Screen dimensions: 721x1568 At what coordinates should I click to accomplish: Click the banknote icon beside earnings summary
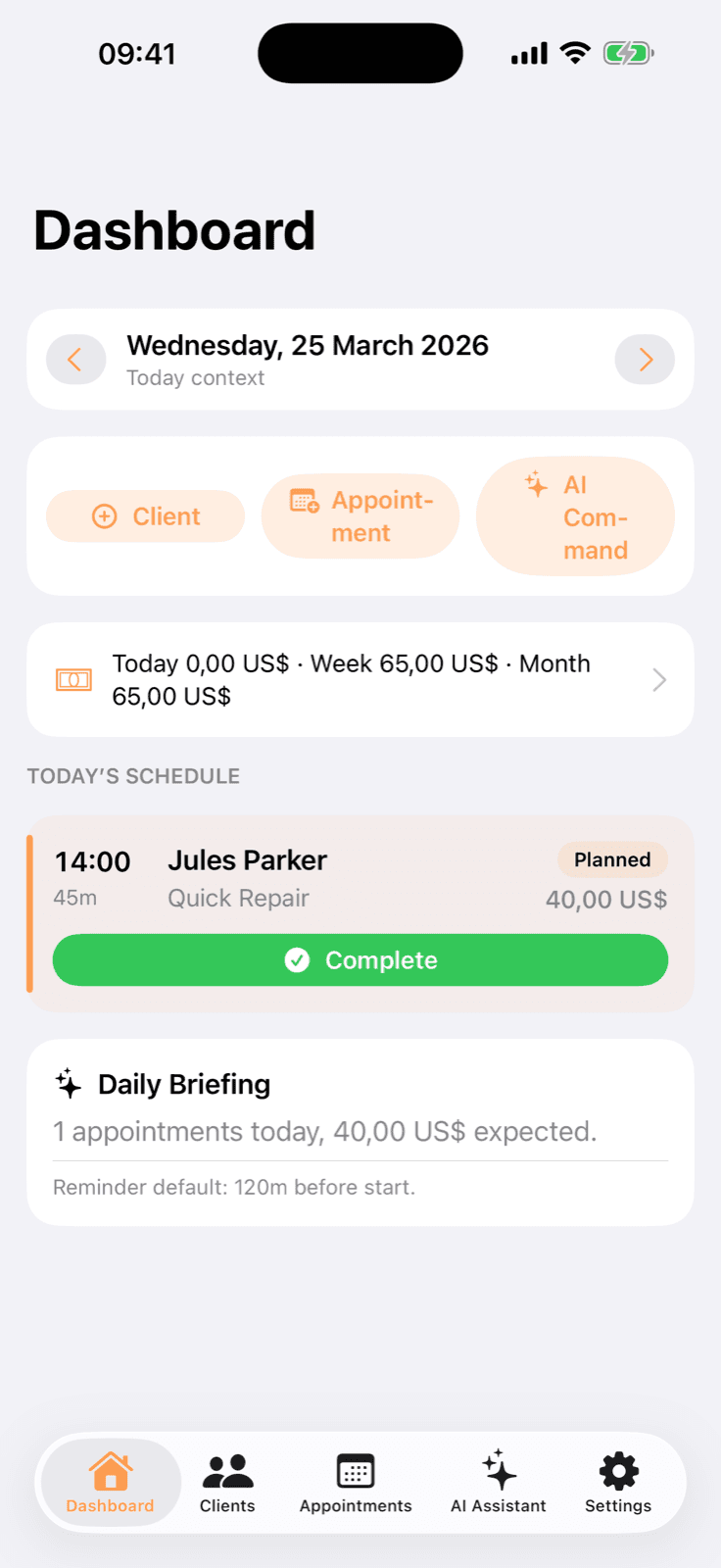coord(73,679)
